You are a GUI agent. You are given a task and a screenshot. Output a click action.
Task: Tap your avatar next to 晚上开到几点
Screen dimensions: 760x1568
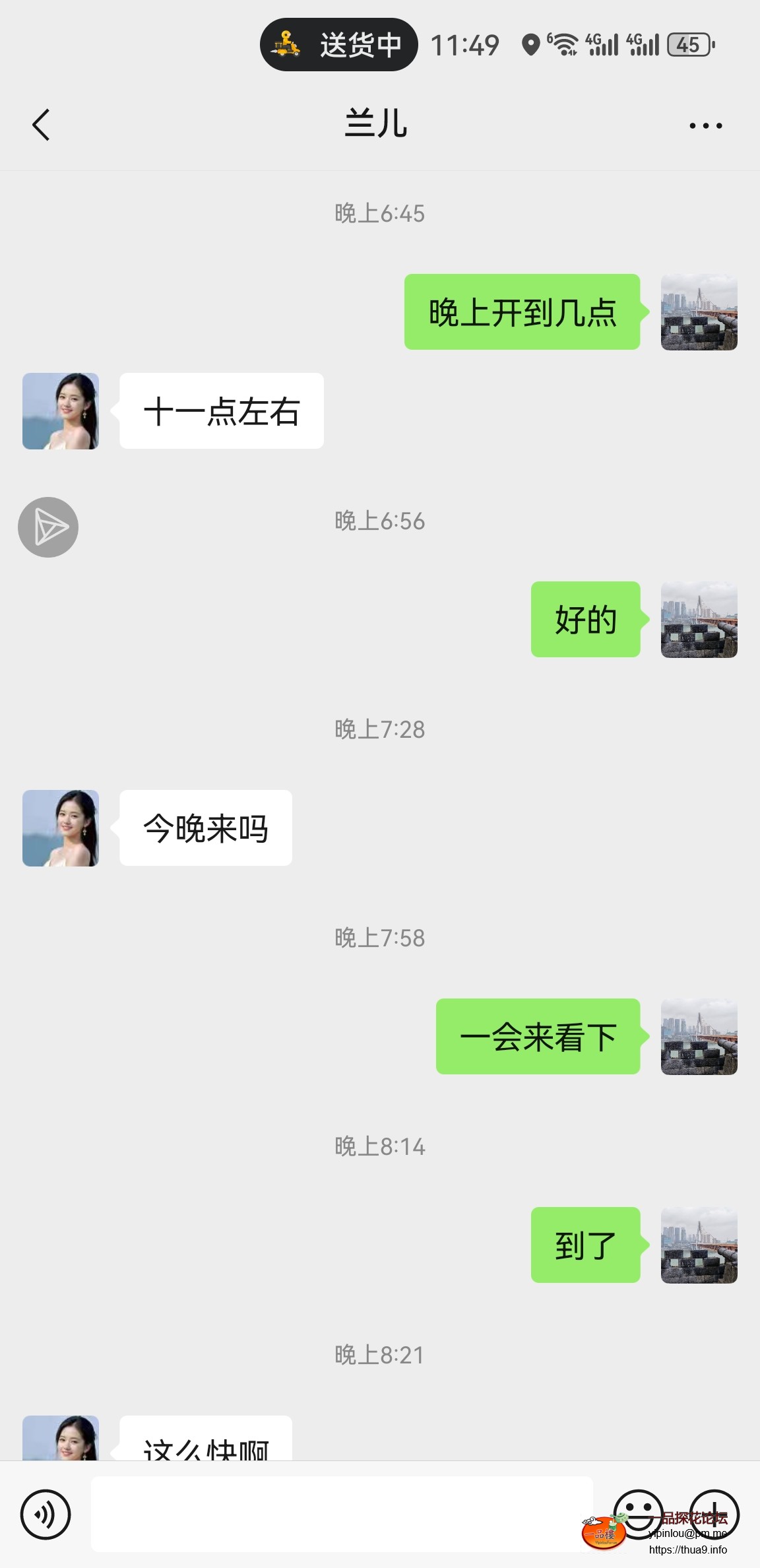(x=699, y=312)
